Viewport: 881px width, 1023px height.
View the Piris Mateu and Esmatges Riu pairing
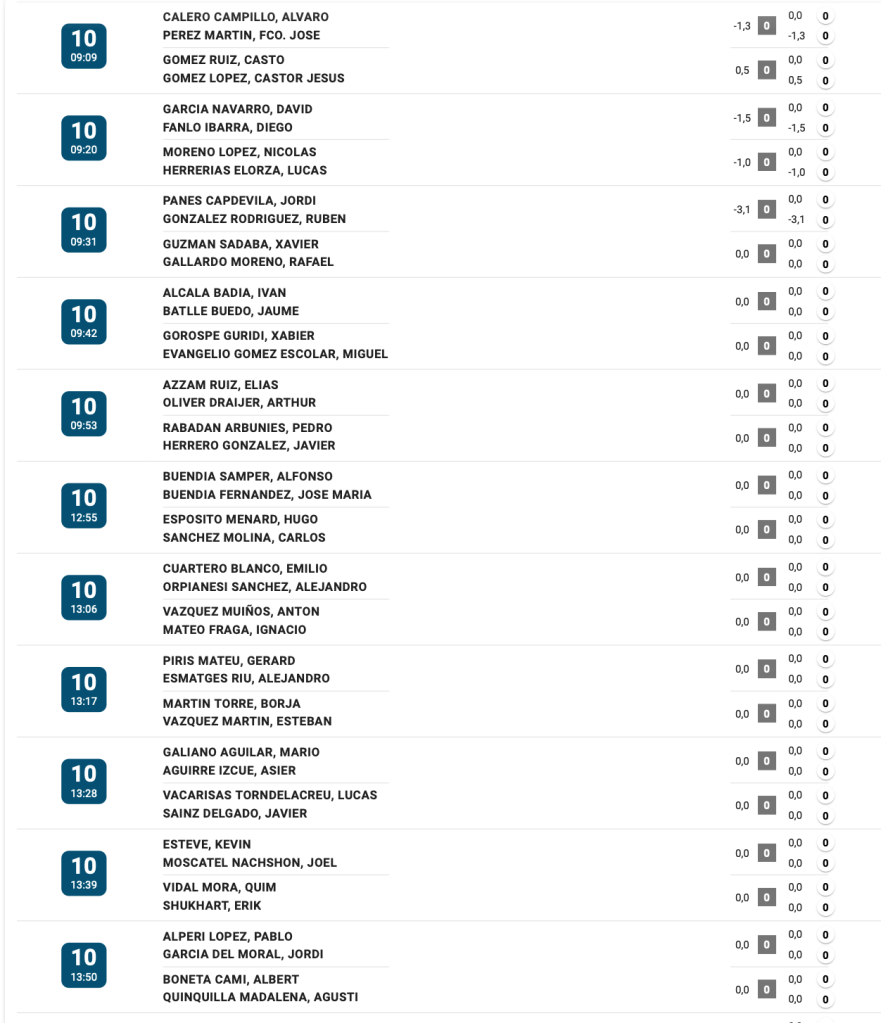pyautogui.click(x=245, y=670)
